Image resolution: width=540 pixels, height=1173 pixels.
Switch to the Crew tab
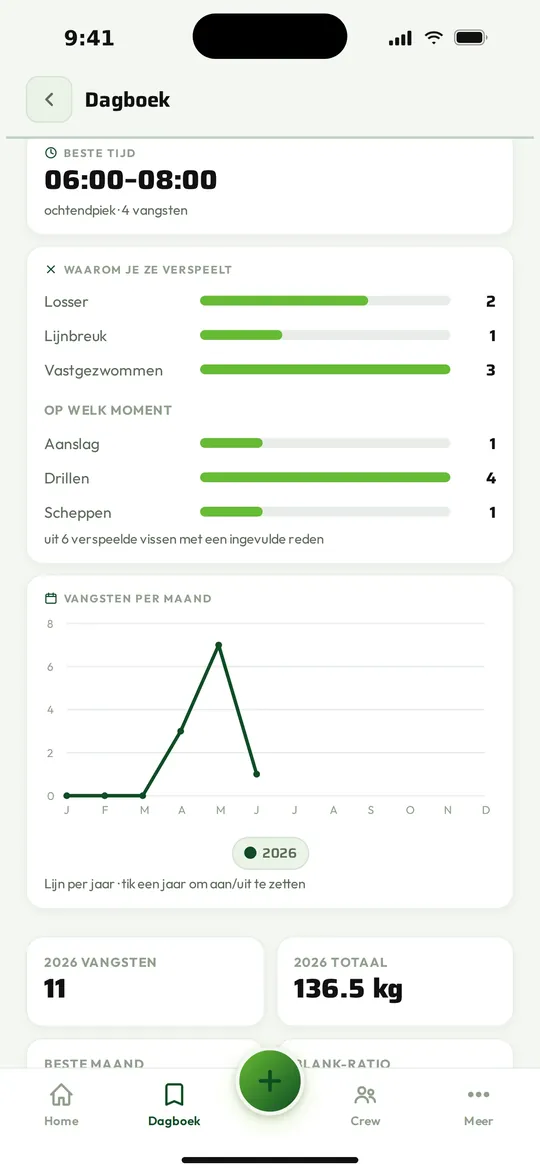(x=366, y=1105)
